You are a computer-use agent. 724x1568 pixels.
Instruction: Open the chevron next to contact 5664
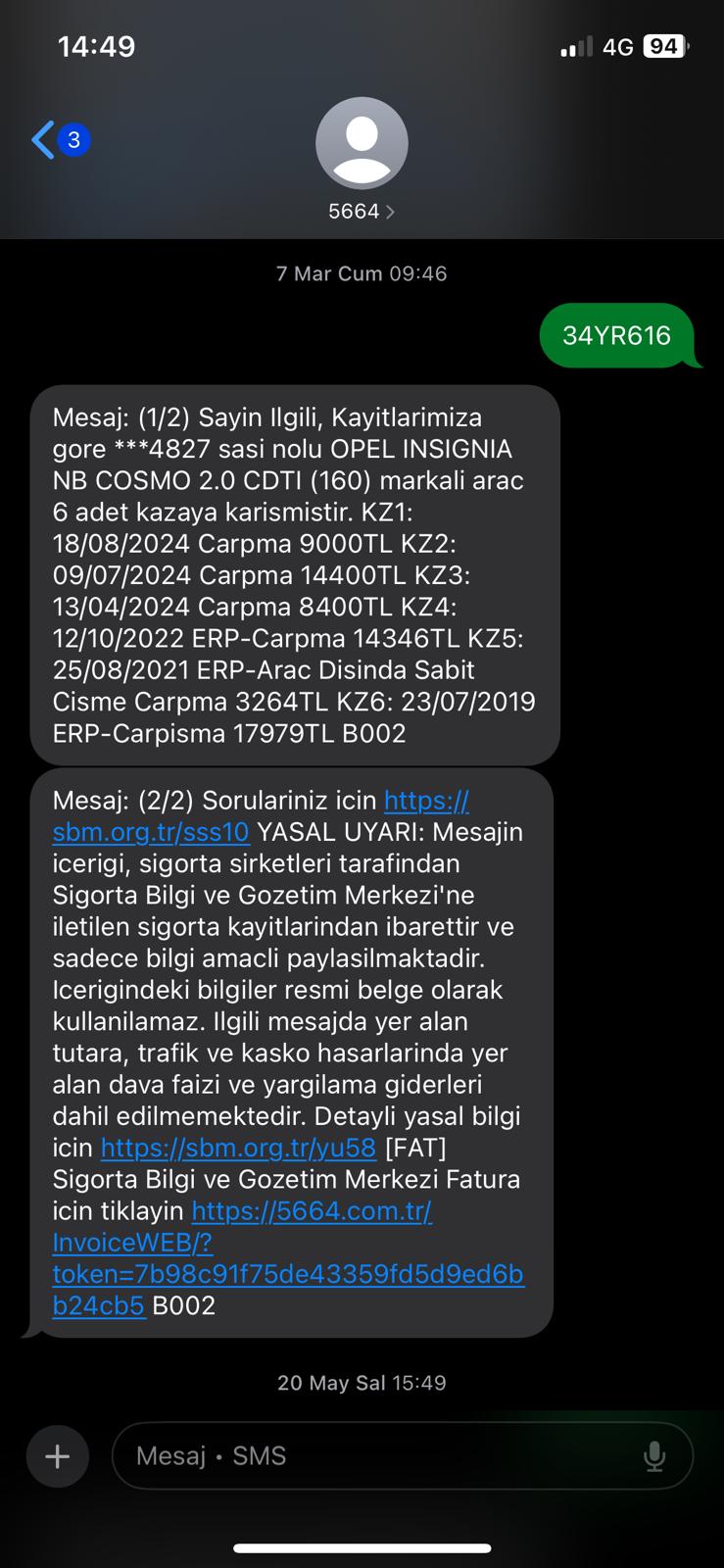[390, 211]
